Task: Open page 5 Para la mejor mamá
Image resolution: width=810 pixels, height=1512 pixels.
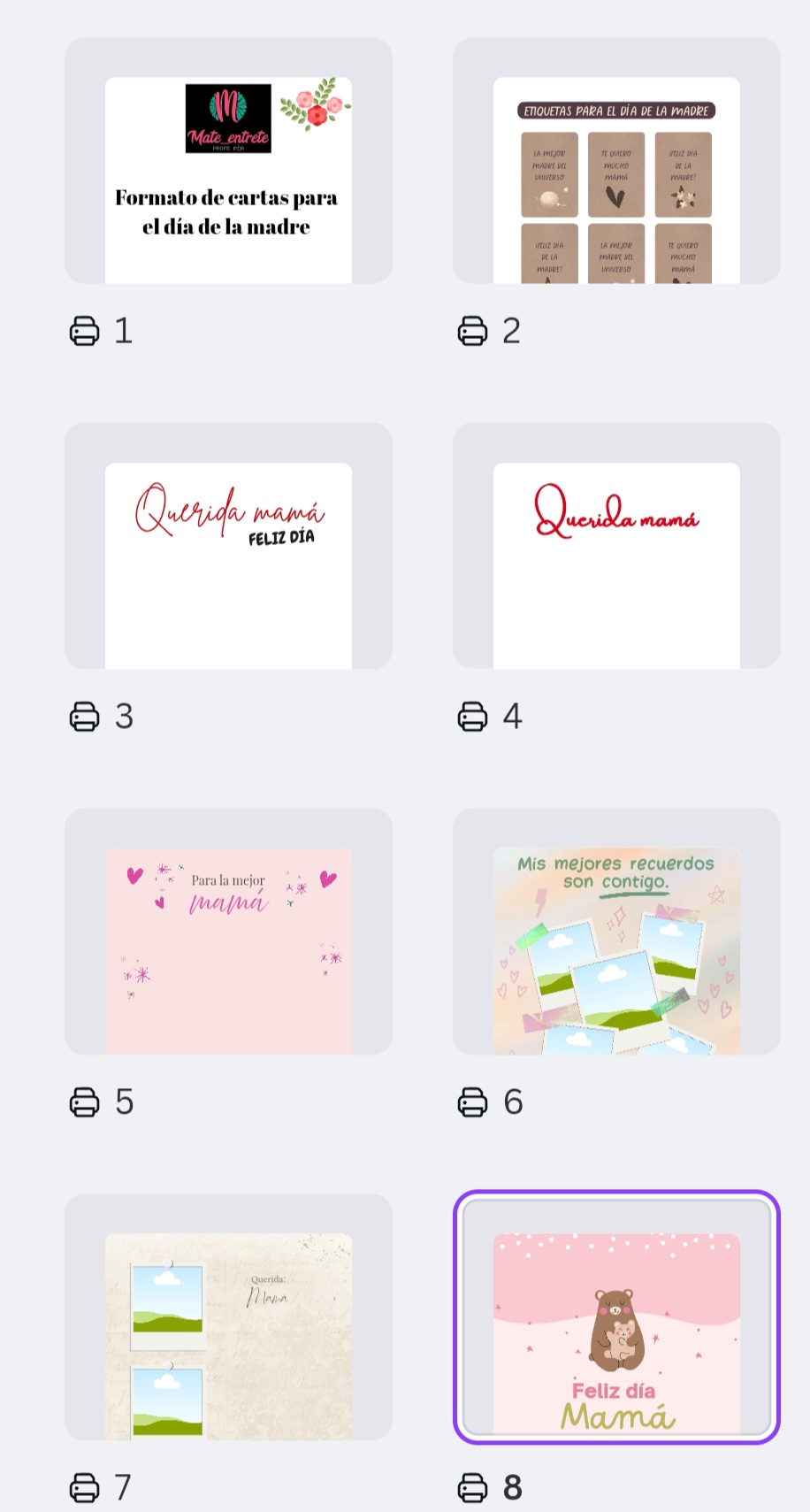Action: 228,932
